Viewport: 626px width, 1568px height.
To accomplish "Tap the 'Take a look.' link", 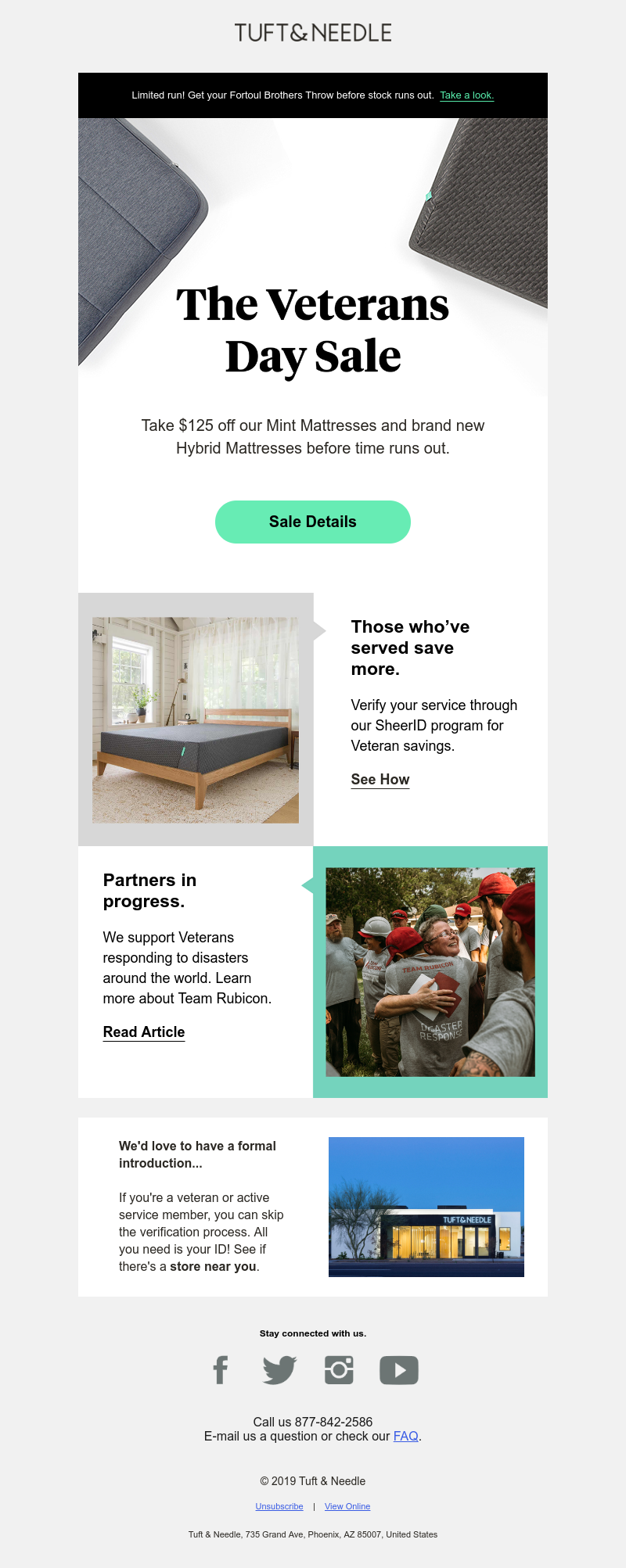I will pyautogui.click(x=466, y=95).
